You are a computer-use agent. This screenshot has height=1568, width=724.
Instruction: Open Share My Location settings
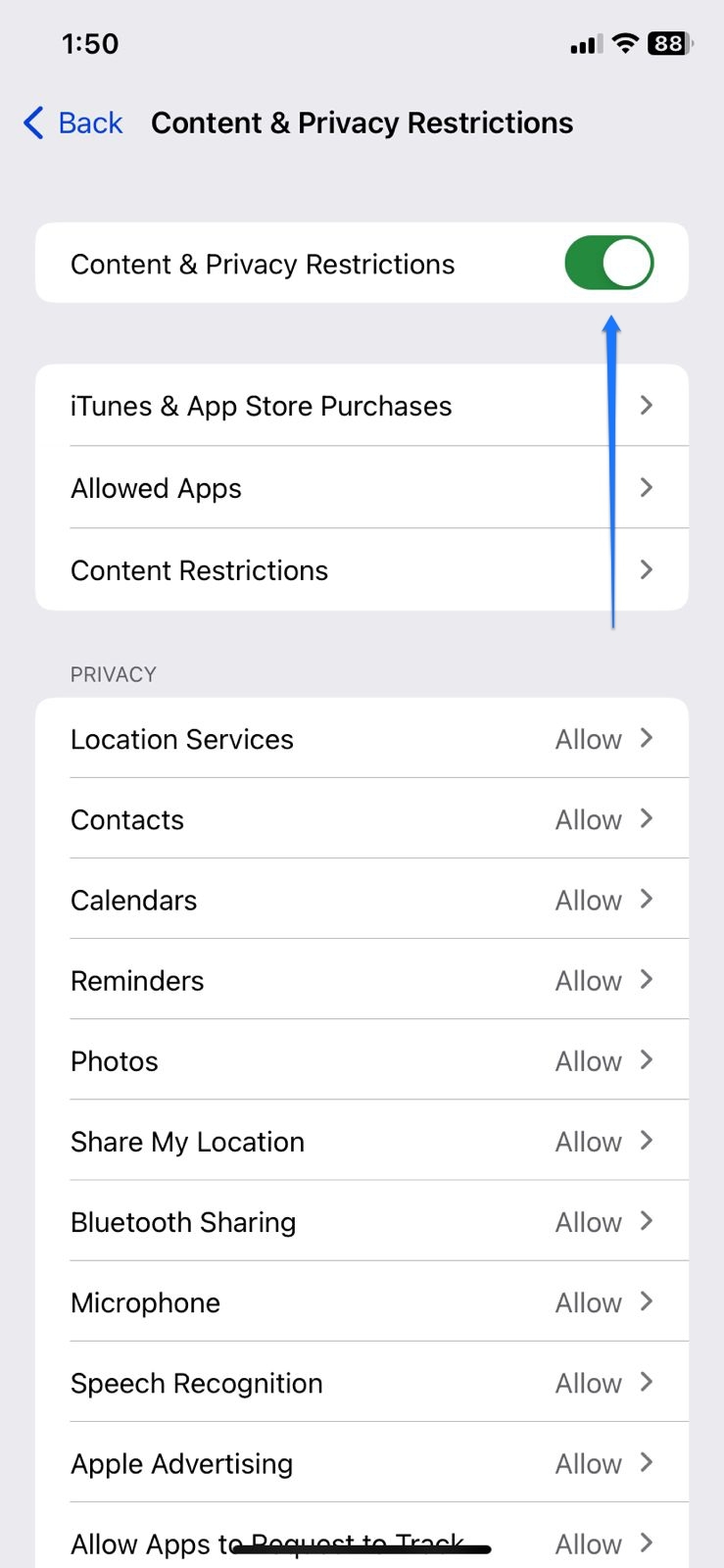click(362, 1141)
